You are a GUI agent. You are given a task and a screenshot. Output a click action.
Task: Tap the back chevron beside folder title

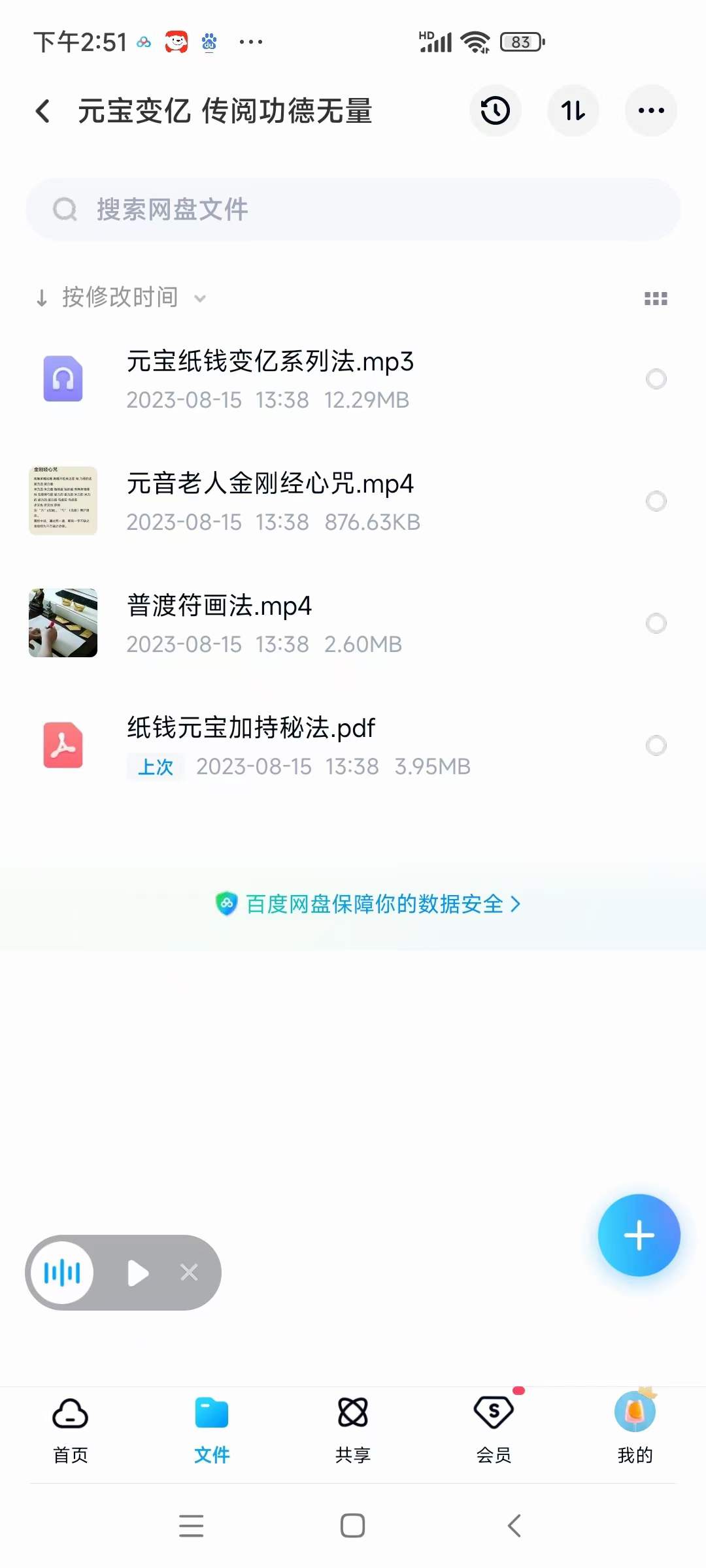(43, 111)
